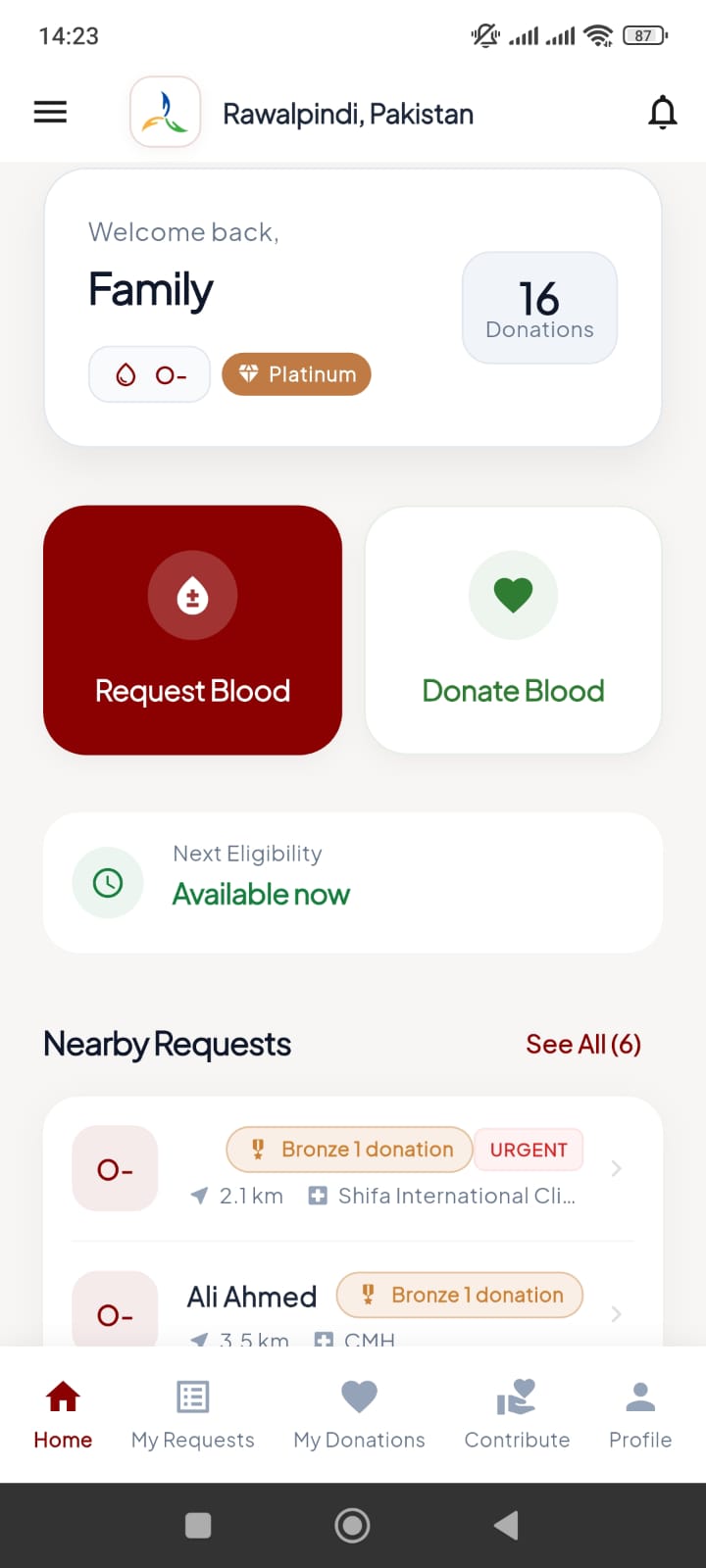See all 6 nearby requests
706x1568 pixels.
point(583,1044)
